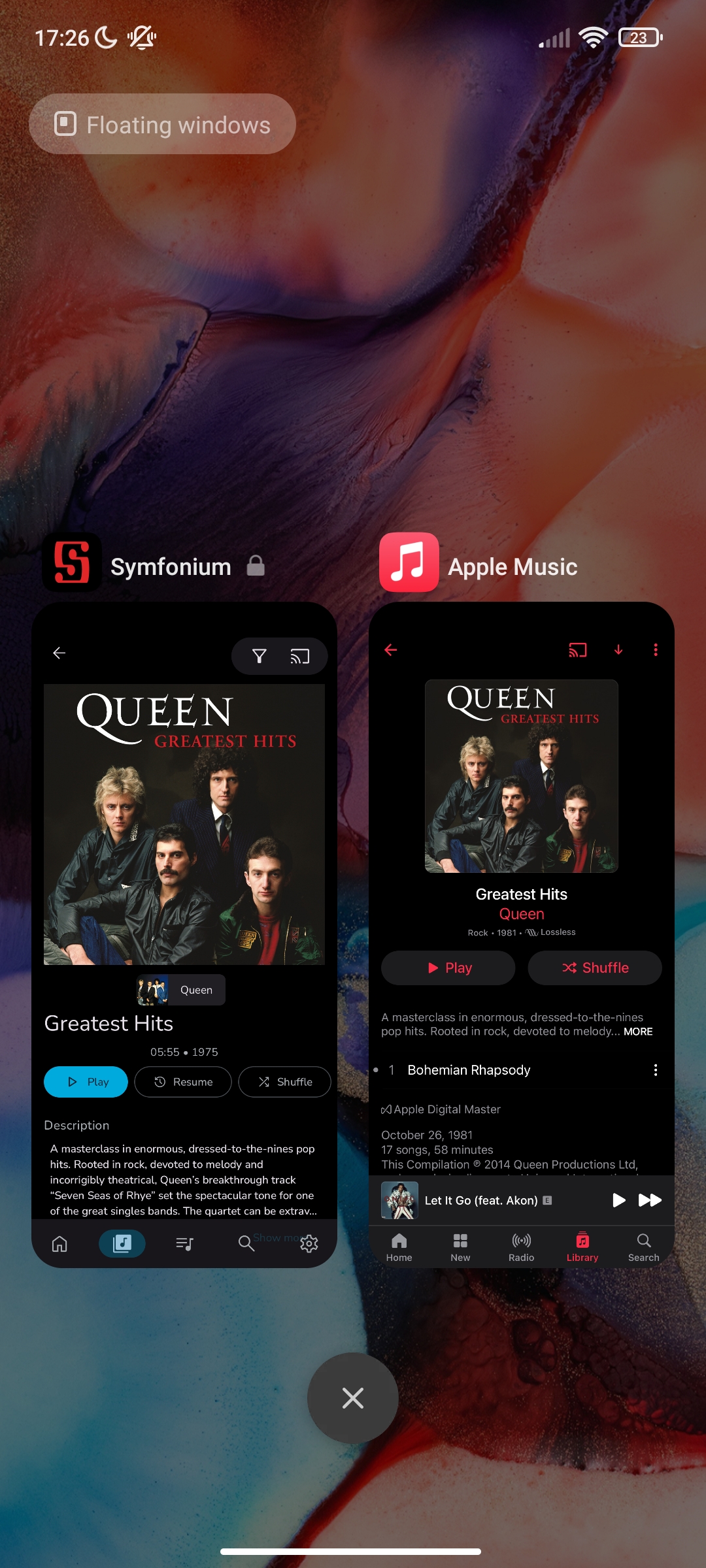Clear all recent apps with the X button
Viewport: 706px width, 1568px height.
tap(353, 1397)
